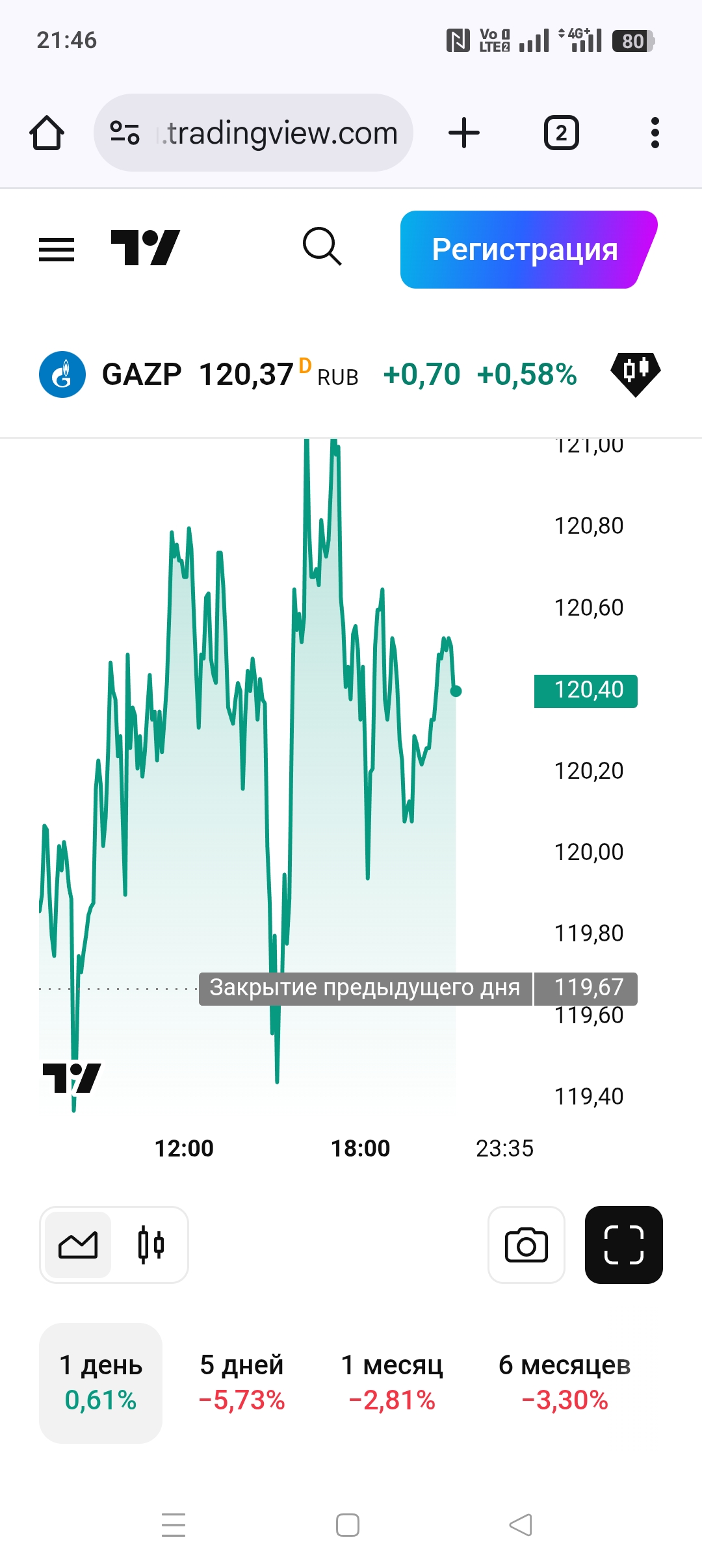The image size is (702, 1568).
Task: Select the 1 день timeframe
Action: coord(101,1383)
